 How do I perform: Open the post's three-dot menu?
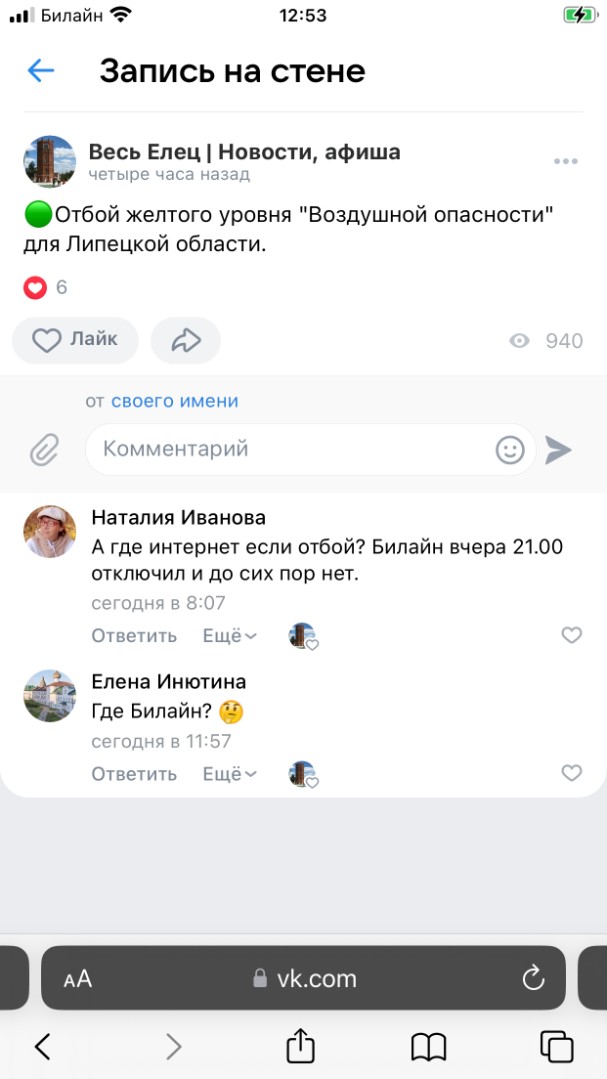coord(565,161)
